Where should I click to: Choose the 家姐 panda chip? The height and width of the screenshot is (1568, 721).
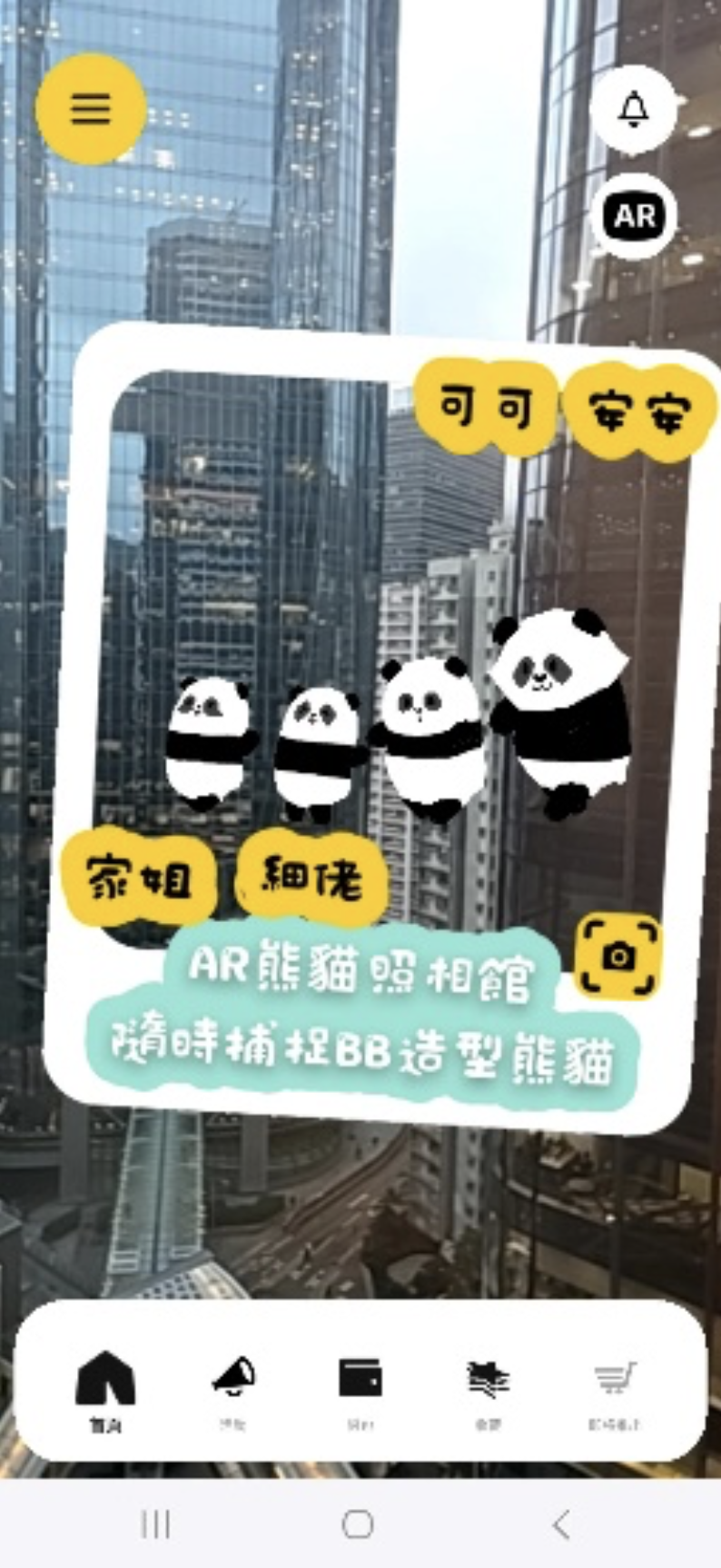click(139, 878)
